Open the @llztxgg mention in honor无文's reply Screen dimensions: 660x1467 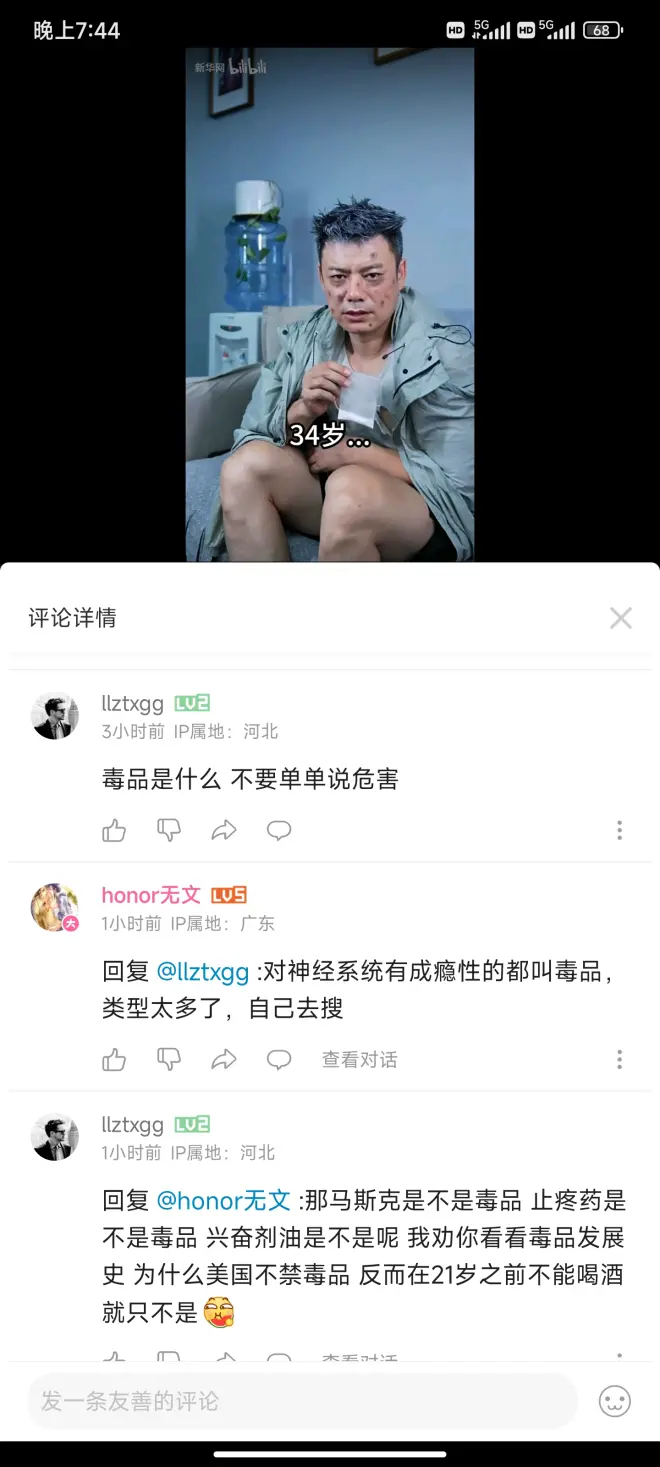pyautogui.click(x=203, y=971)
